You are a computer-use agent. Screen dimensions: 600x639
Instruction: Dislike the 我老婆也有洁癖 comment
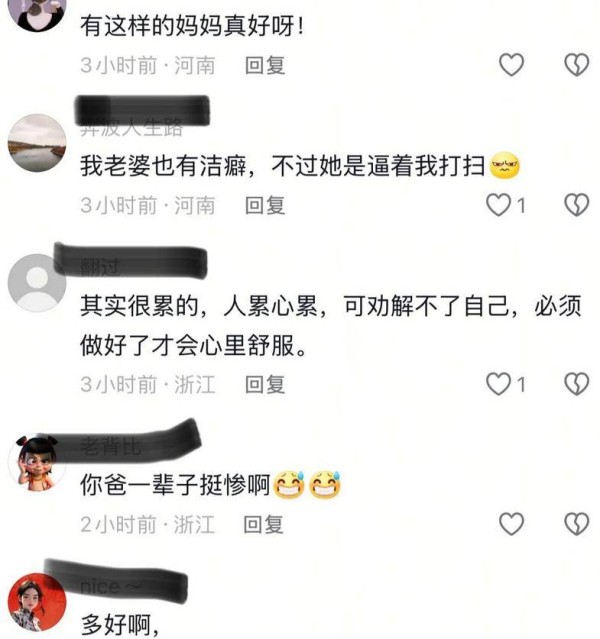tap(576, 205)
